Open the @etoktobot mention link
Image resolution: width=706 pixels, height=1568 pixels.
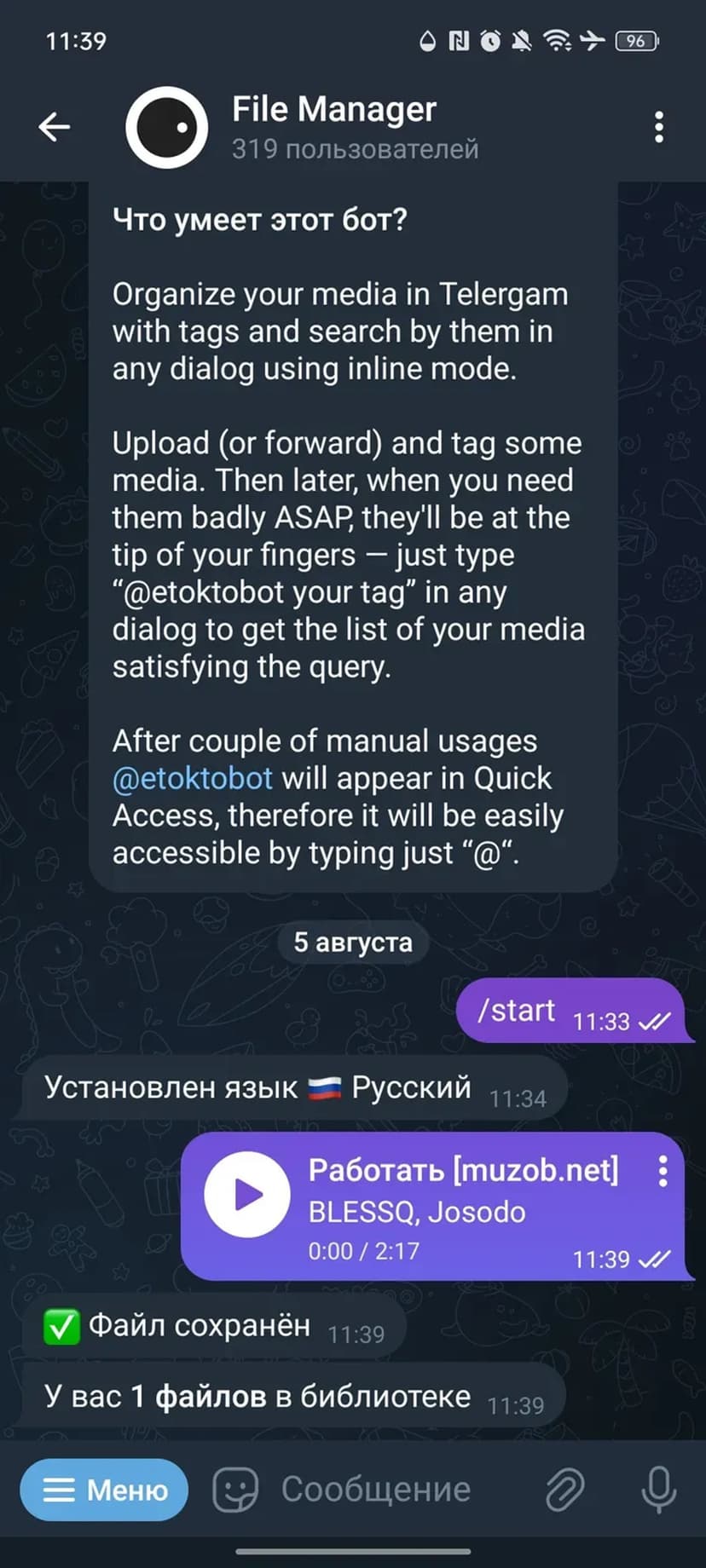[x=193, y=779]
